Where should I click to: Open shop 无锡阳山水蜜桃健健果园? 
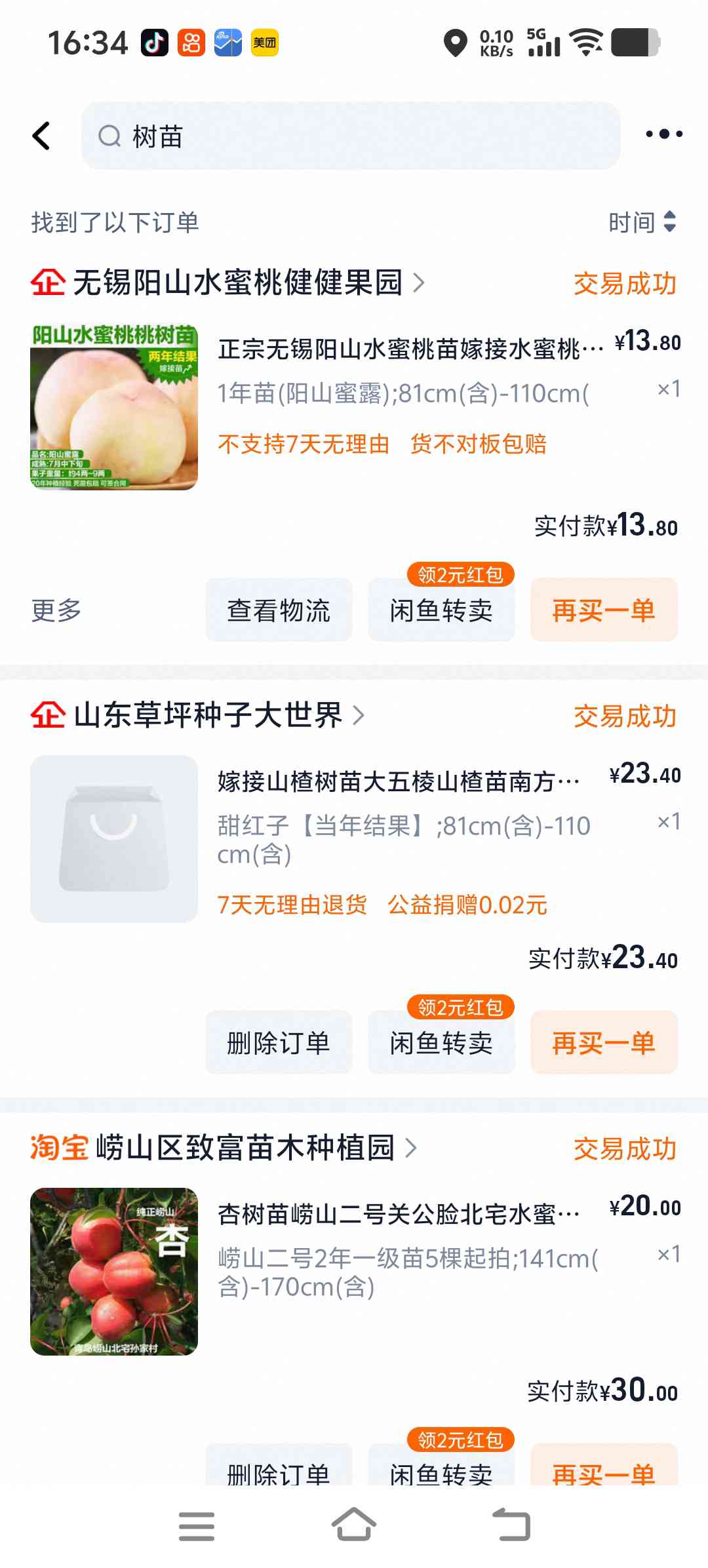click(x=228, y=283)
